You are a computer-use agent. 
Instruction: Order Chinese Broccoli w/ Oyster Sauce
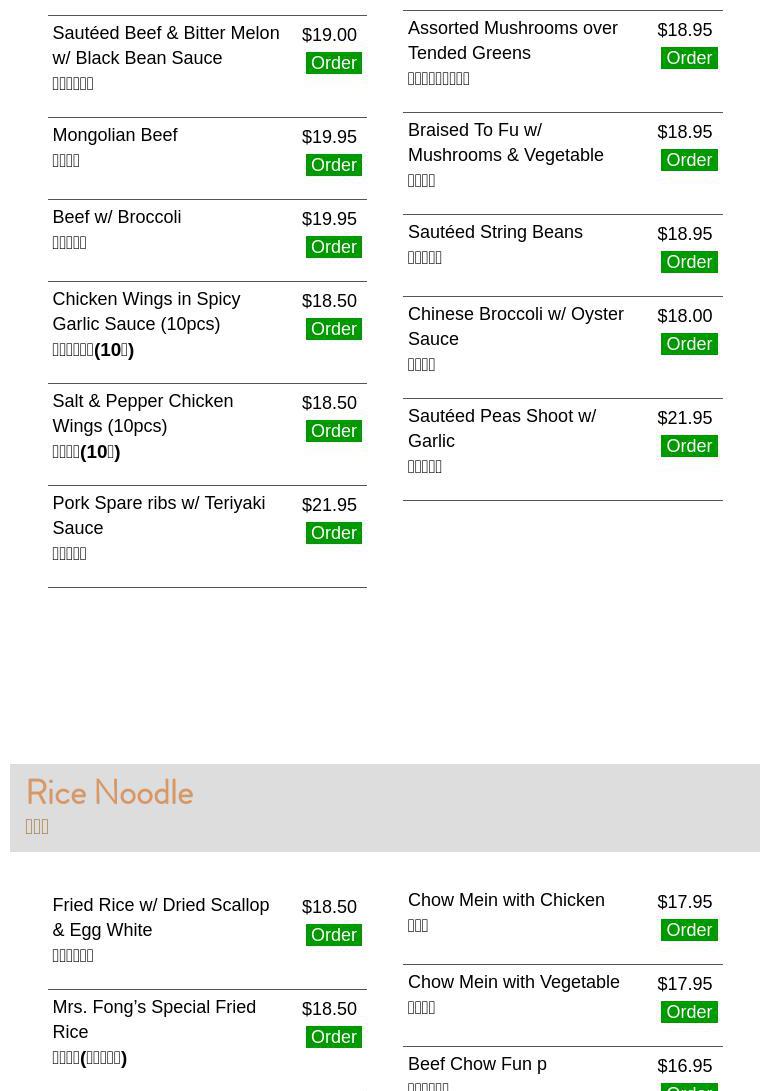[689, 344]
